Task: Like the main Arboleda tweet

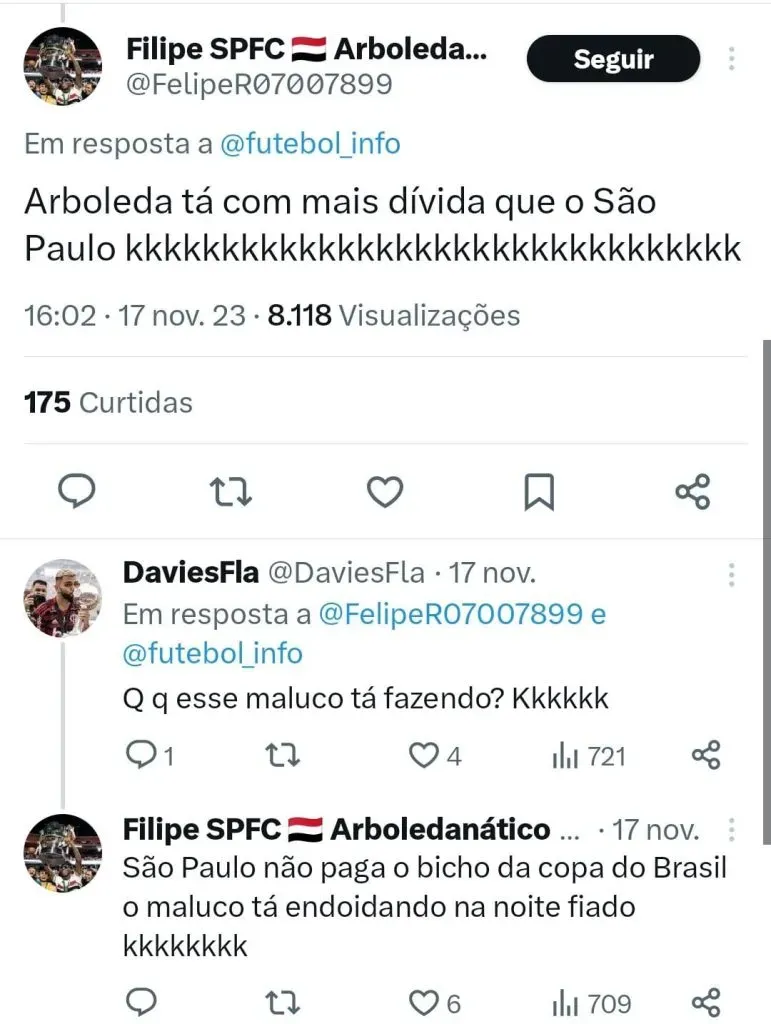Action: 385,491
